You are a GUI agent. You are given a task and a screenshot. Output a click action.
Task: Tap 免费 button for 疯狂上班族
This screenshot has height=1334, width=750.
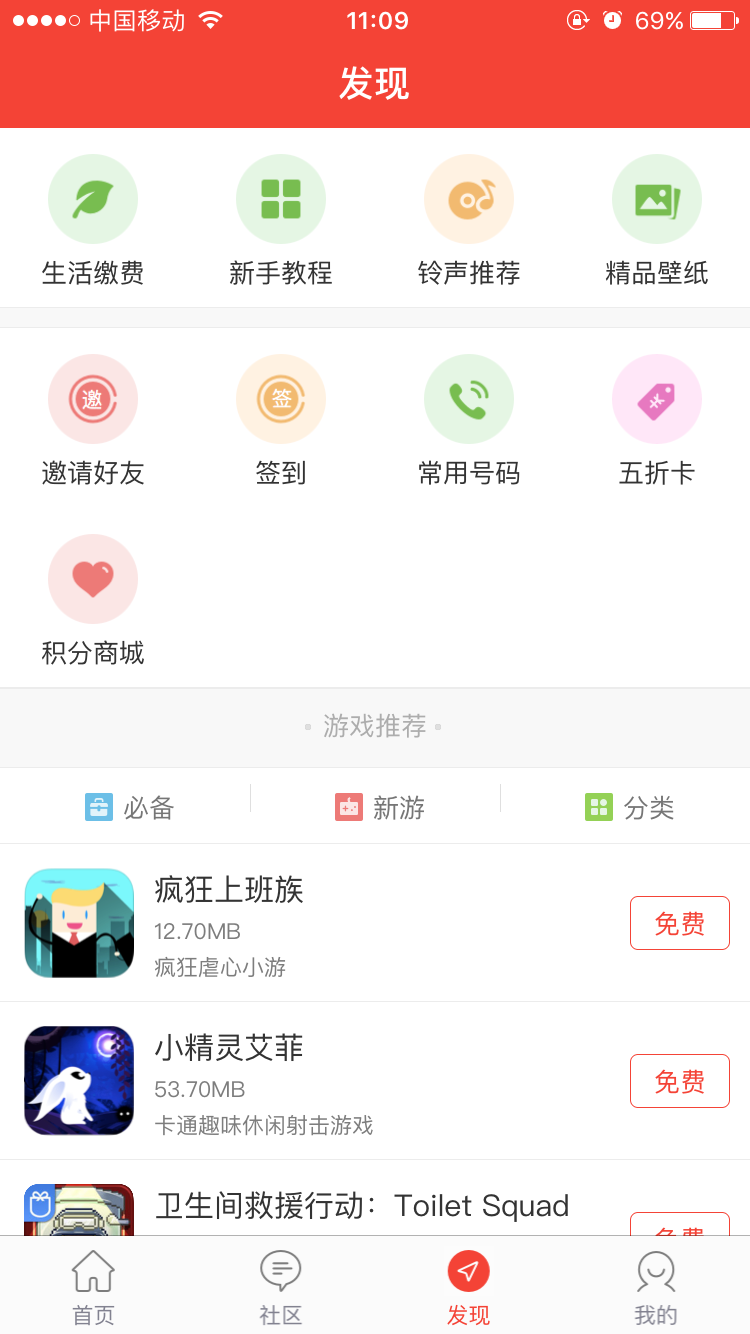tap(680, 923)
